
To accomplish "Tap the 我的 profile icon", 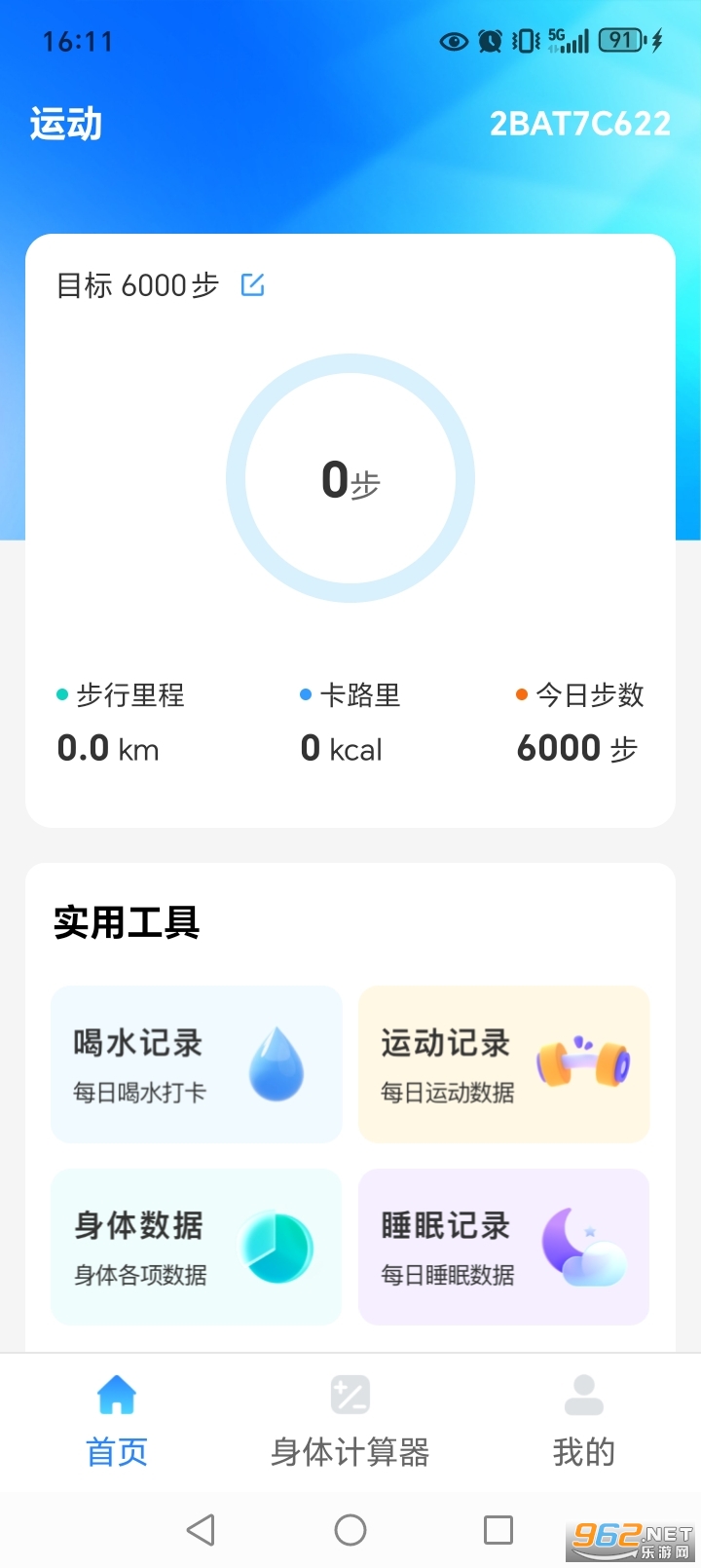I will pyautogui.click(x=583, y=1395).
